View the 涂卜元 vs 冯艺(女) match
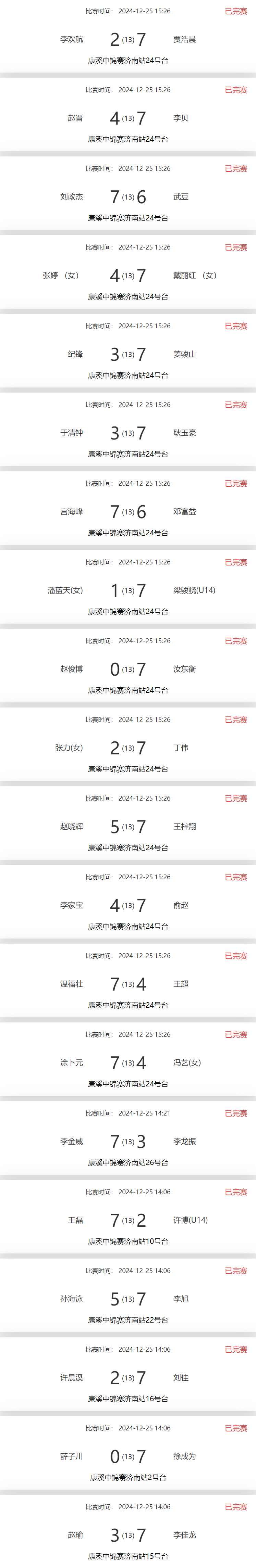256x1568 pixels. pyautogui.click(x=128, y=1063)
